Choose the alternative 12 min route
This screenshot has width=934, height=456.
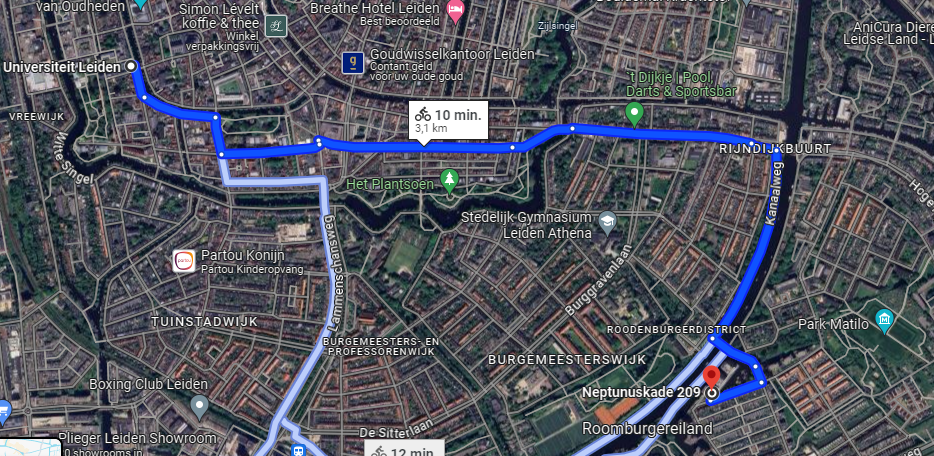[x=403, y=451]
